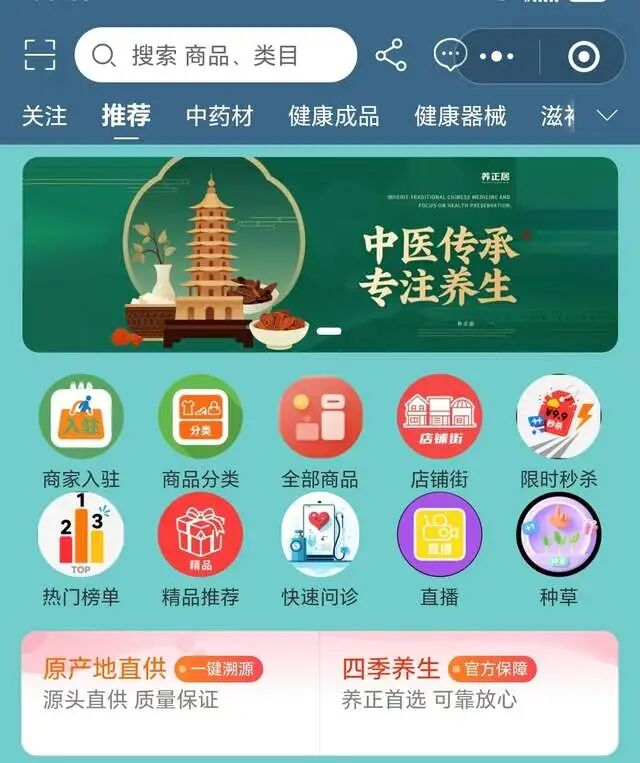Tap the search box for 商品、类目
The image size is (640, 763).
[215, 55]
